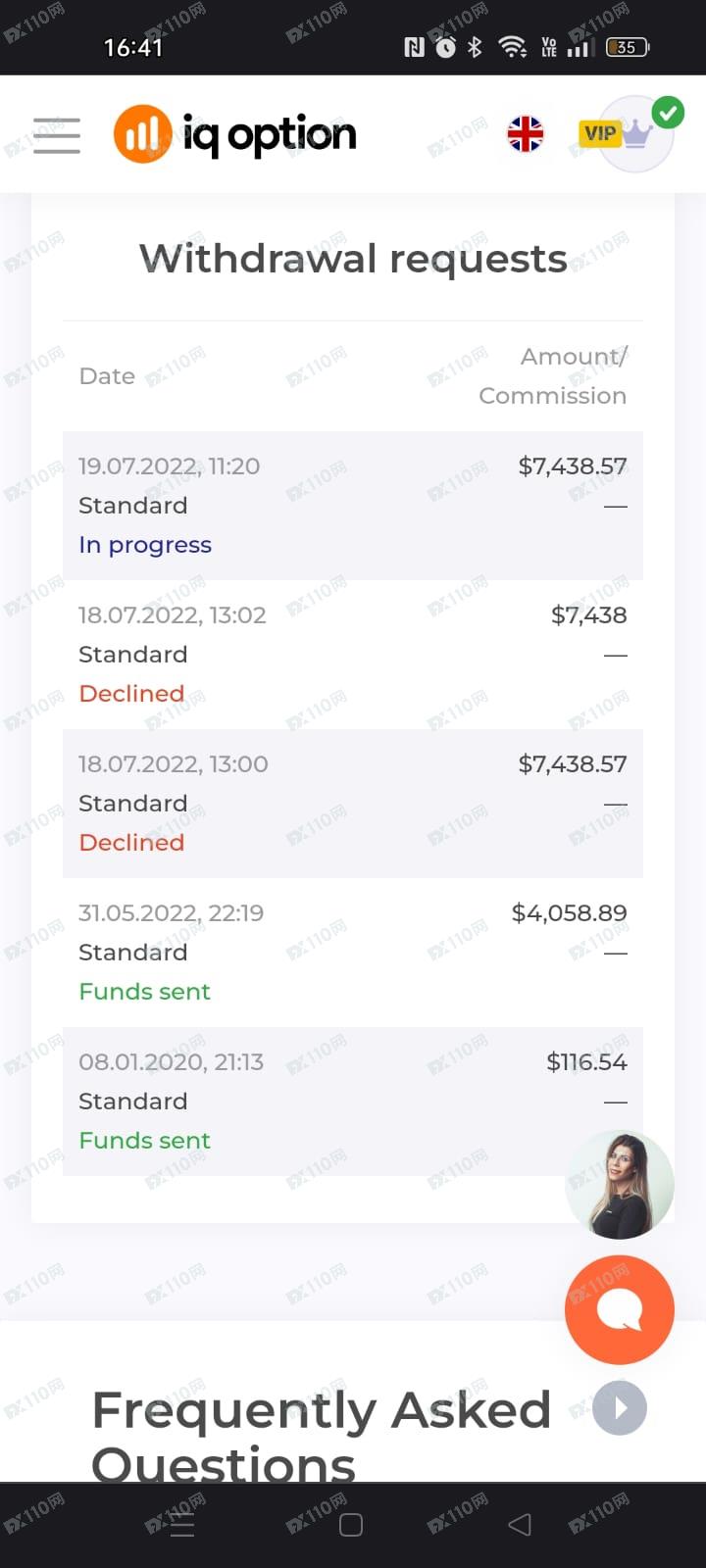This screenshot has height=1568, width=706.
Task: Tap the arrow beside Frequently Asked Questions
Action: click(x=620, y=1408)
